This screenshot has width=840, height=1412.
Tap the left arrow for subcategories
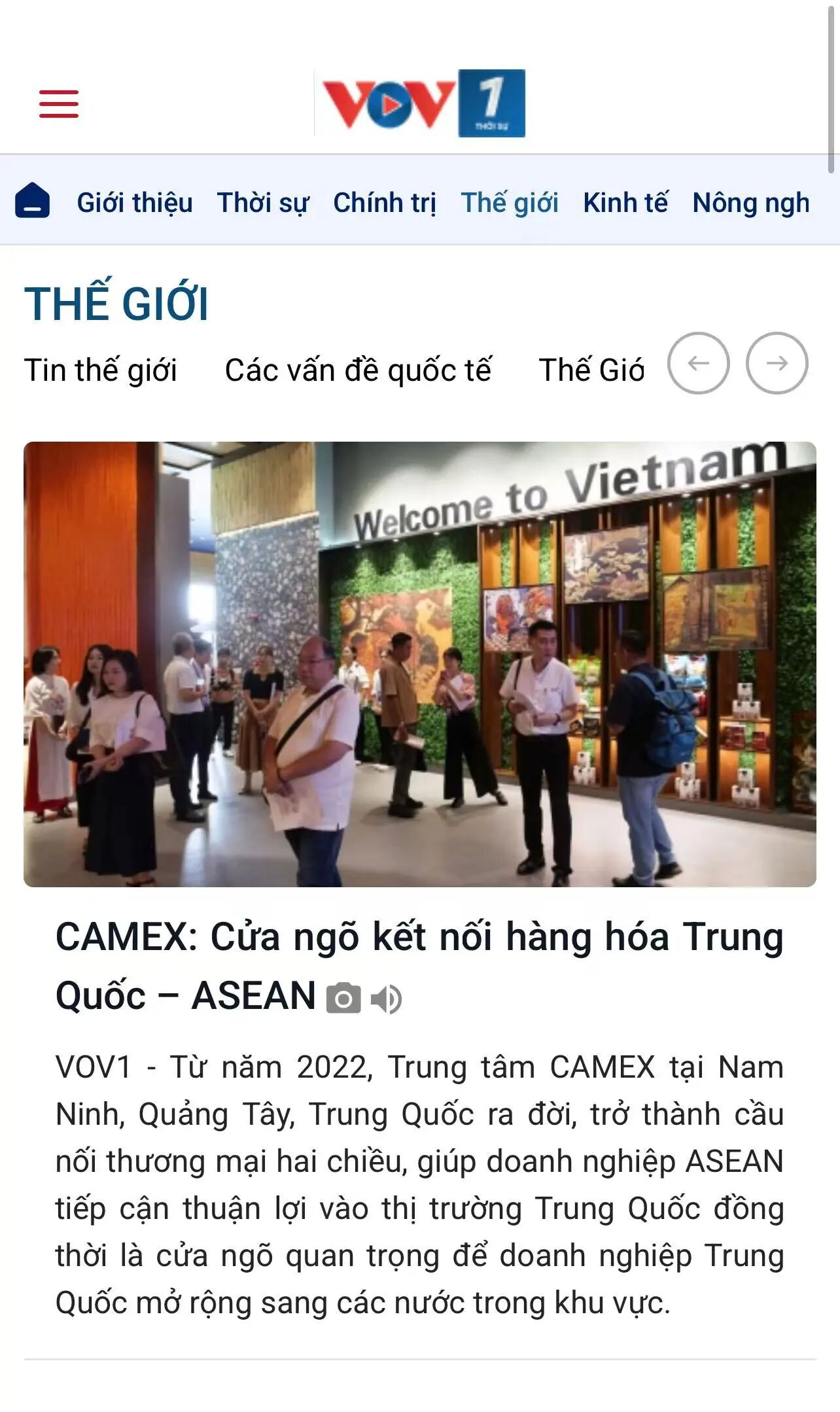[x=698, y=363]
